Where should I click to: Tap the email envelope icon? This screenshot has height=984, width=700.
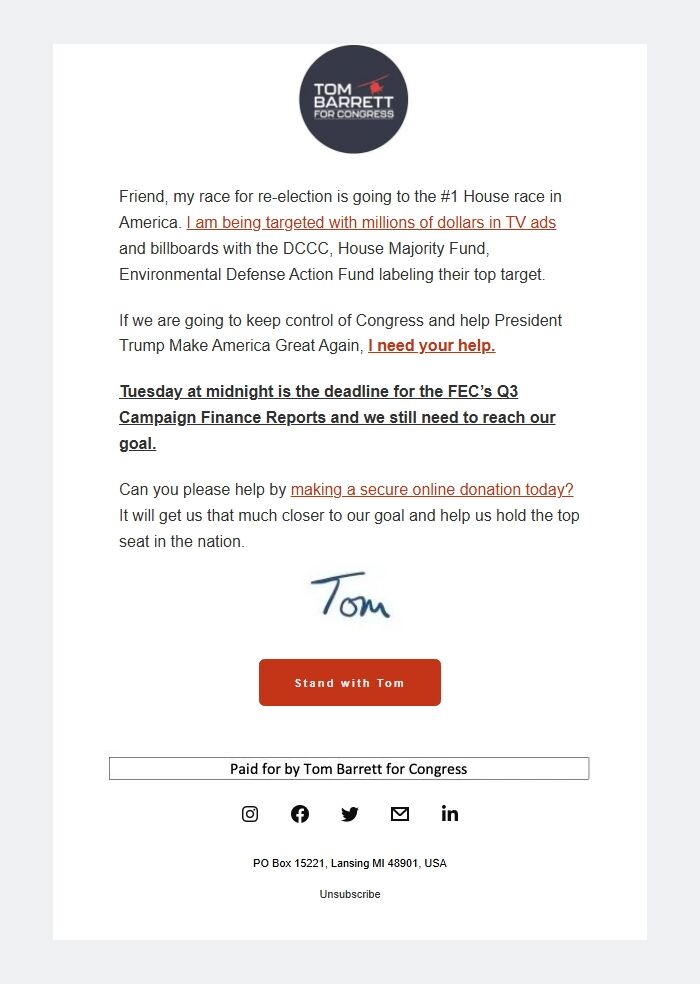[x=400, y=814]
